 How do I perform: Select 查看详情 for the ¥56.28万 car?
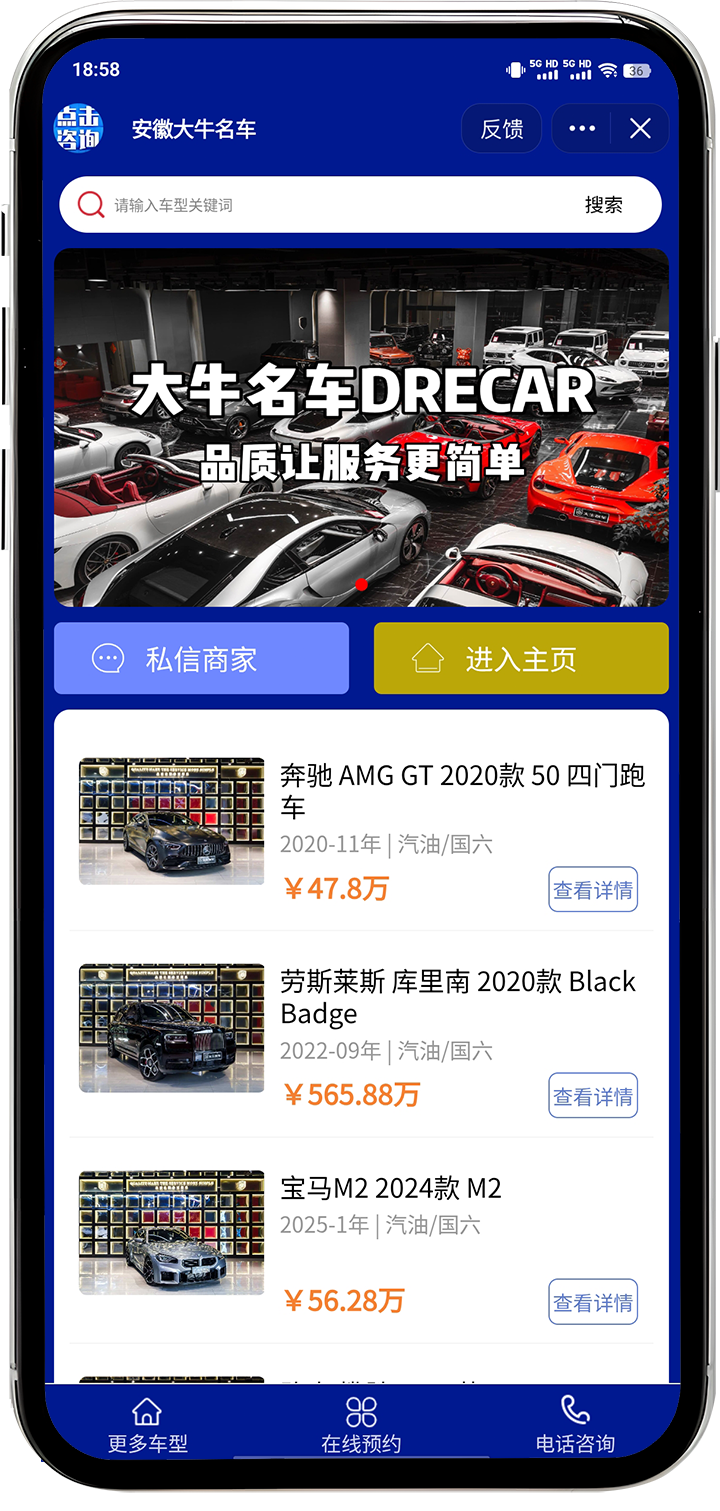click(593, 1302)
